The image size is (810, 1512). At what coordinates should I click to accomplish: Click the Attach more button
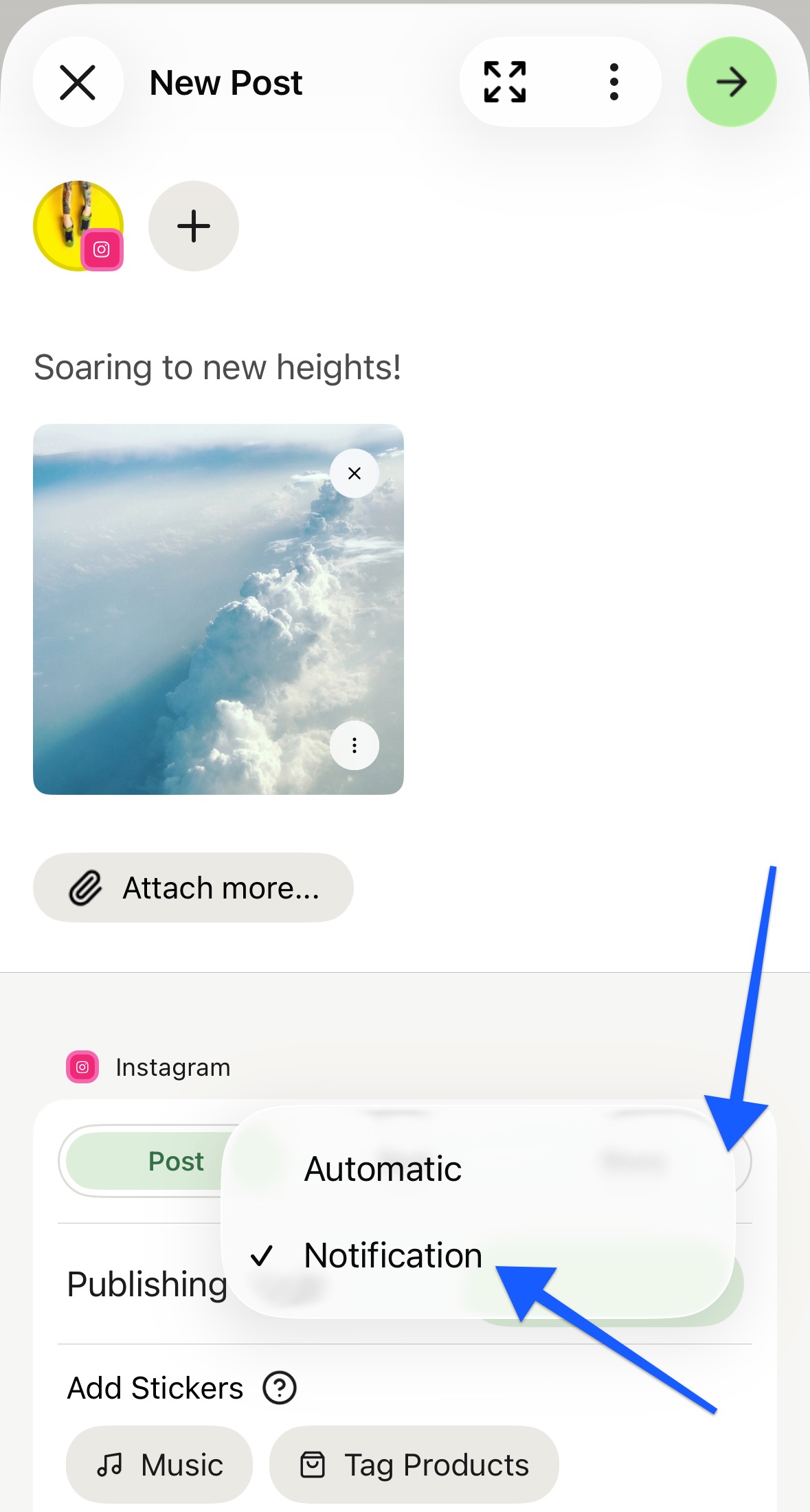(193, 887)
